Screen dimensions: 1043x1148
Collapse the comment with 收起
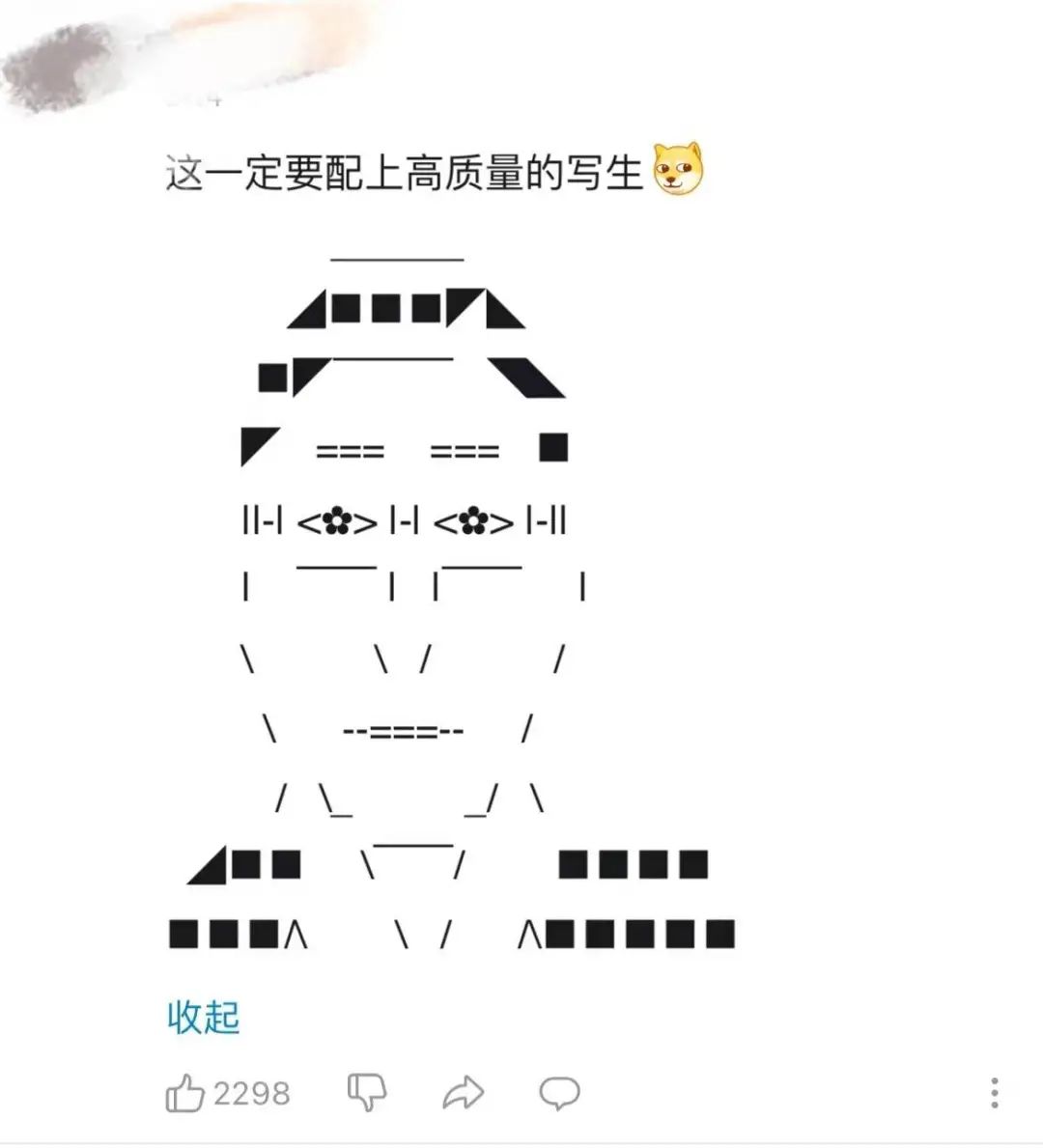pyautogui.click(x=203, y=1017)
